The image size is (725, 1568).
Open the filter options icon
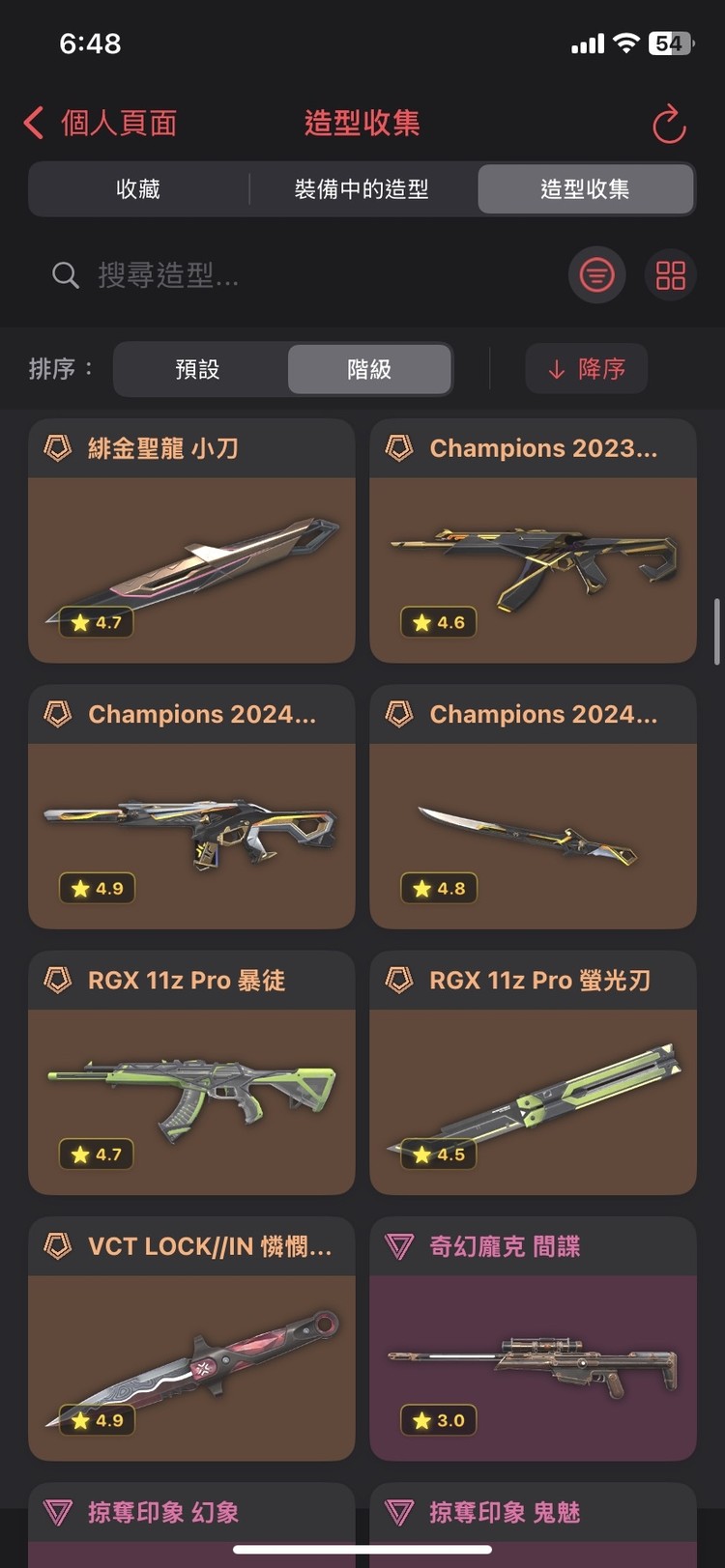[x=596, y=275]
